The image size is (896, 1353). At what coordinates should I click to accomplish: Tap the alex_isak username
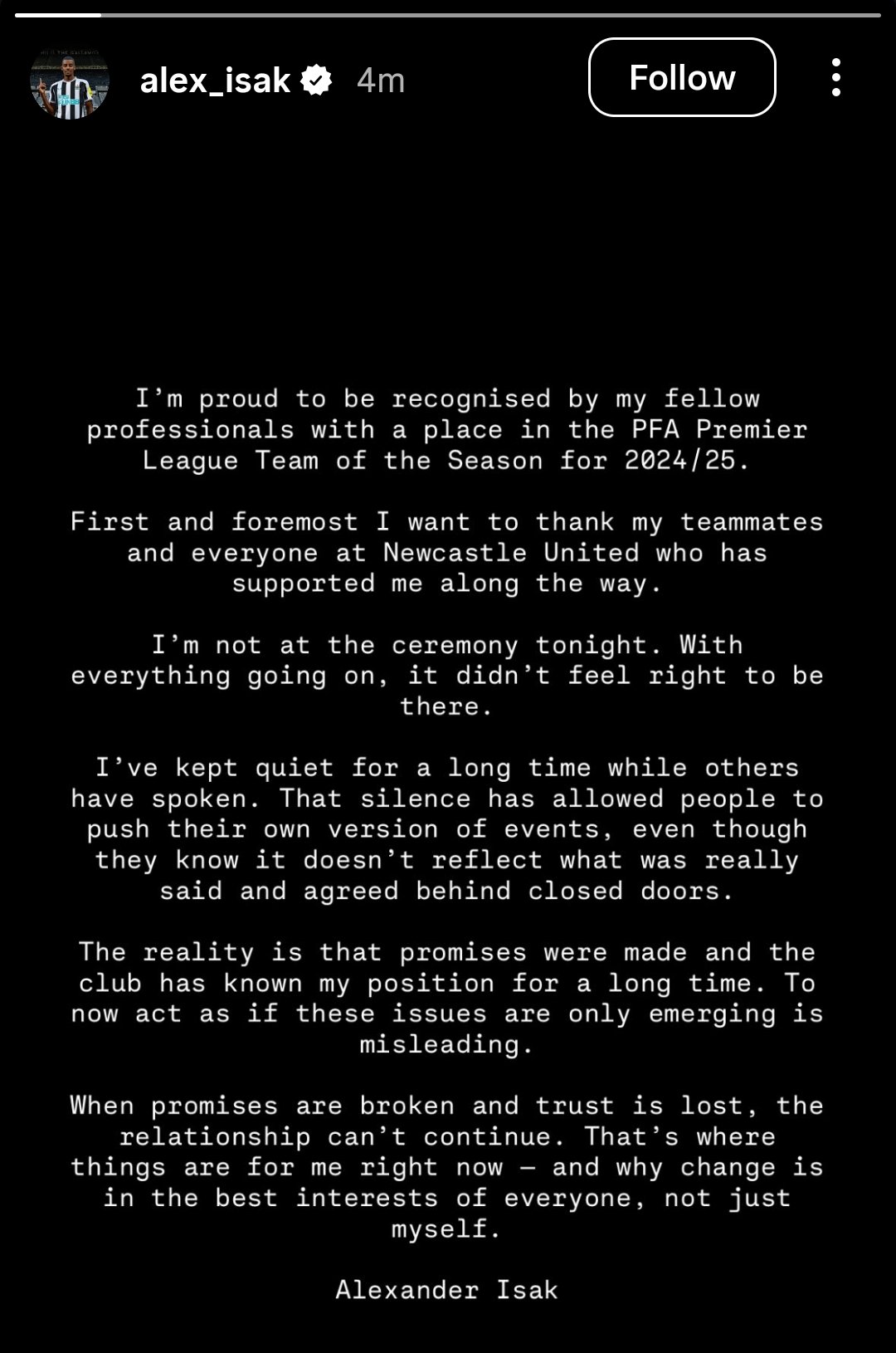[x=215, y=81]
